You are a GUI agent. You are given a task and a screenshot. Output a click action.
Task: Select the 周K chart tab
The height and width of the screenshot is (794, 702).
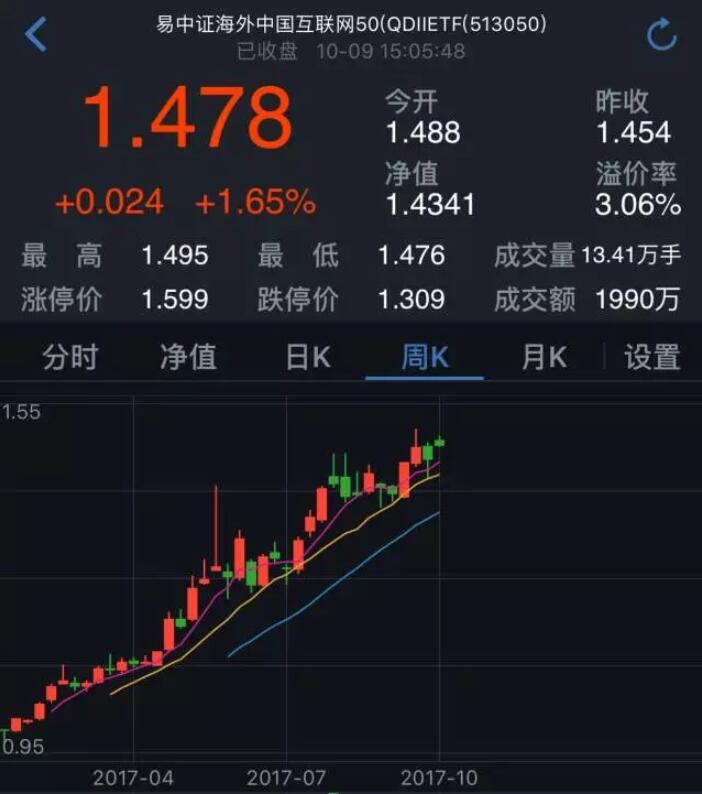pos(425,357)
